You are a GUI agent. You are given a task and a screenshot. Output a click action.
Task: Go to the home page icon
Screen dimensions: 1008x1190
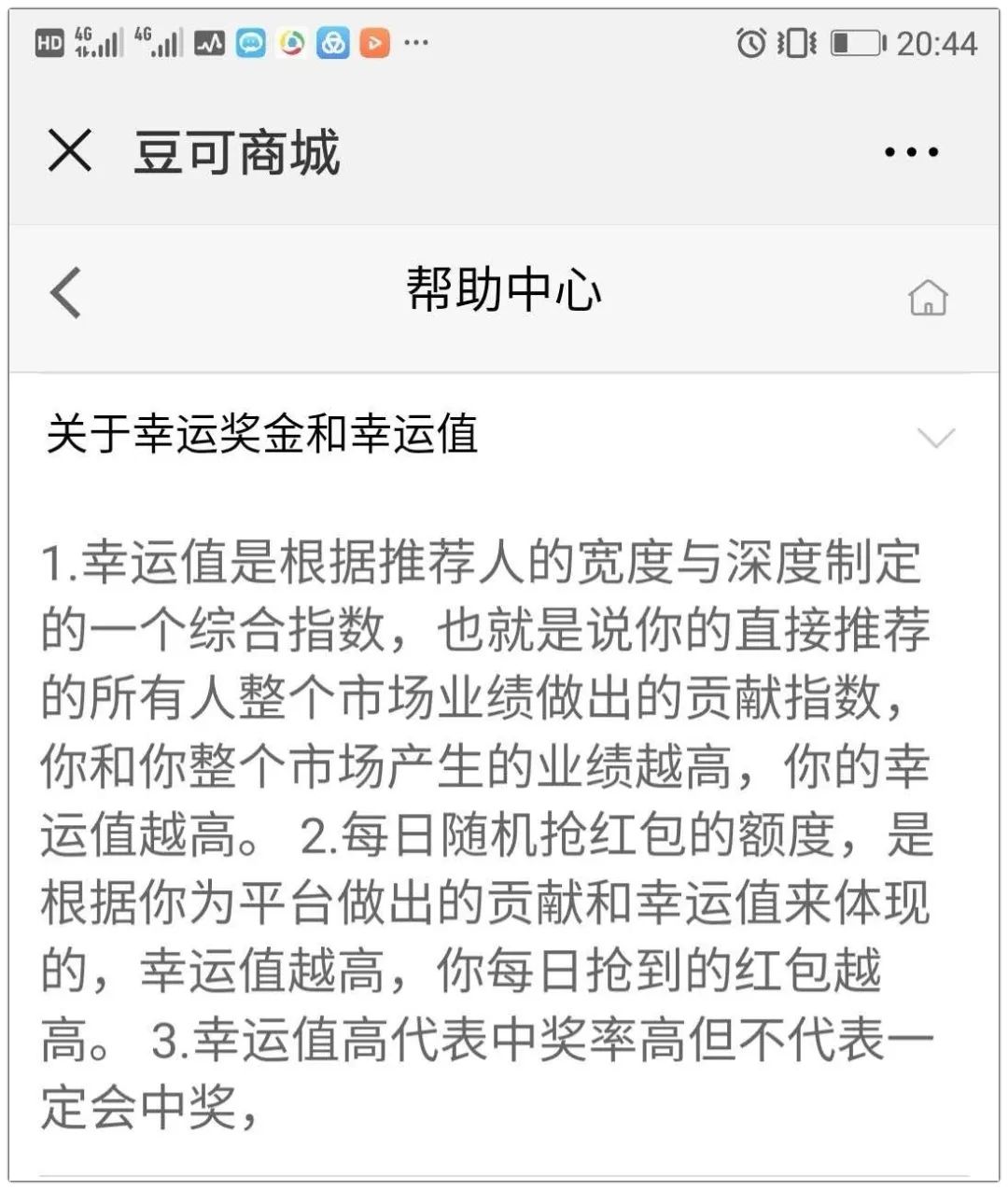coord(927,298)
